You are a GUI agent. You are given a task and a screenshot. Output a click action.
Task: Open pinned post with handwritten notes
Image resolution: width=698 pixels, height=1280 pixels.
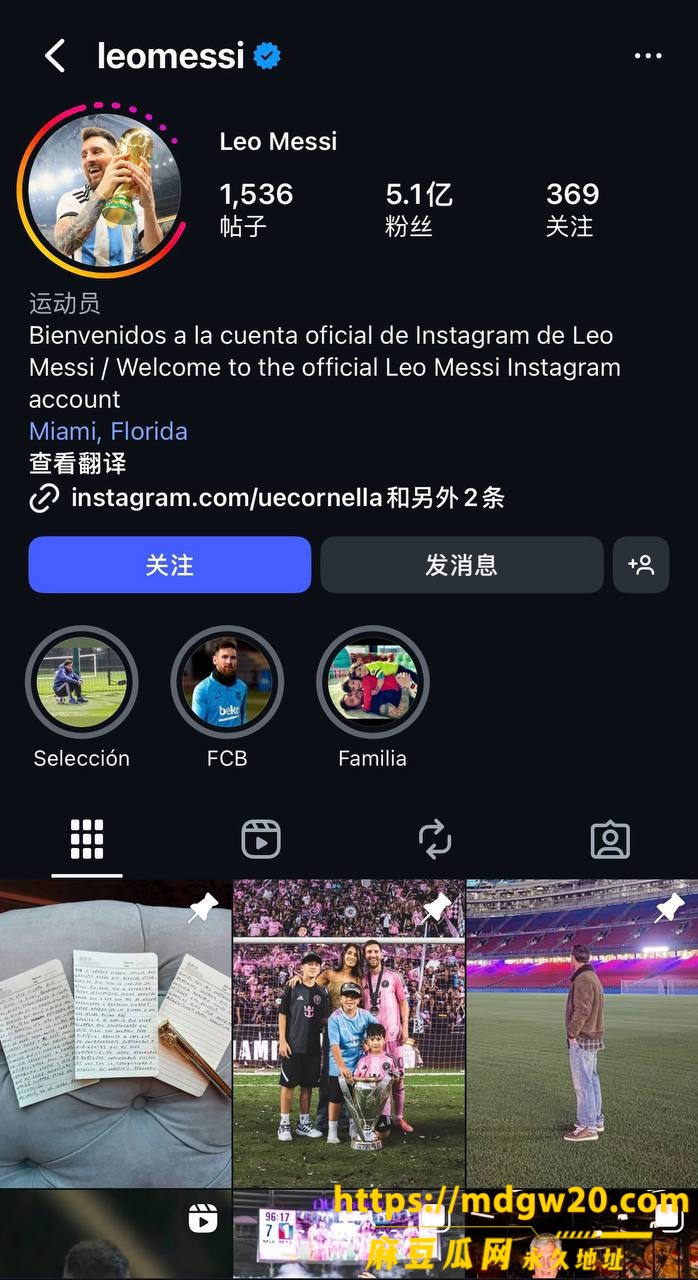click(x=115, y=1034)
